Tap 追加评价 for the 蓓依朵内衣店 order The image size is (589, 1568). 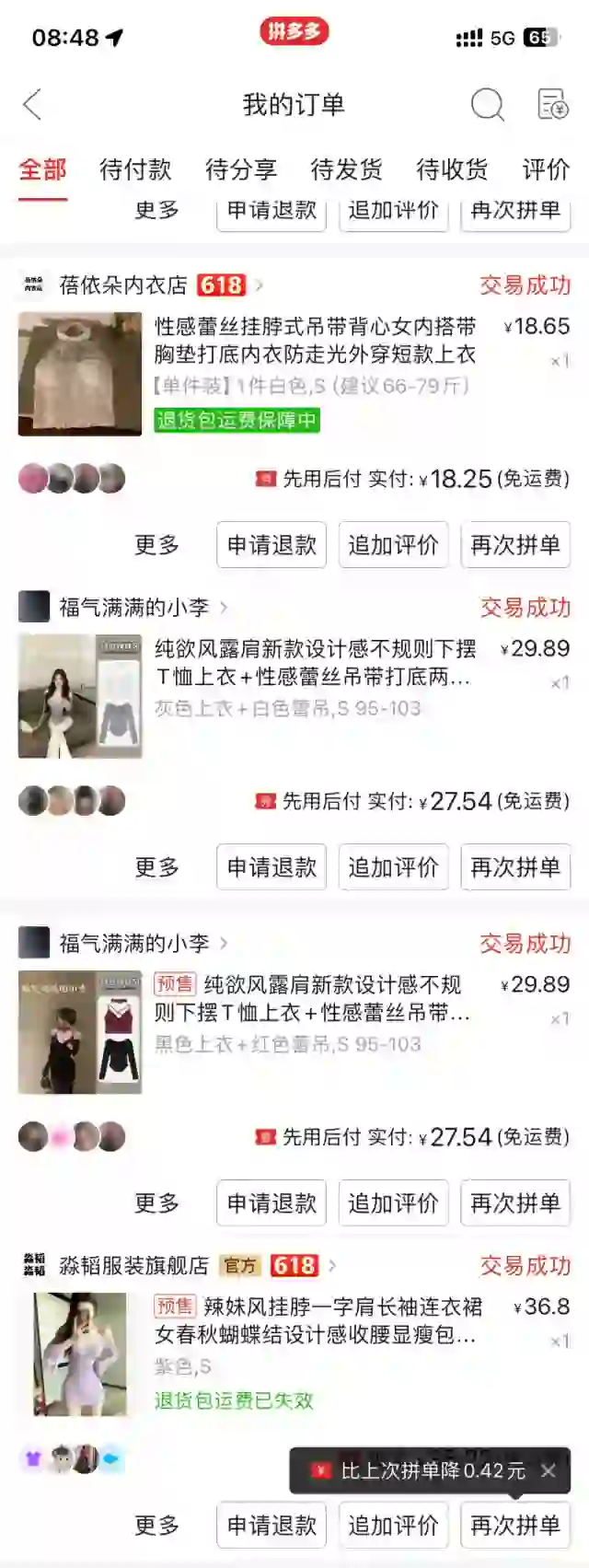pos(393,545)
